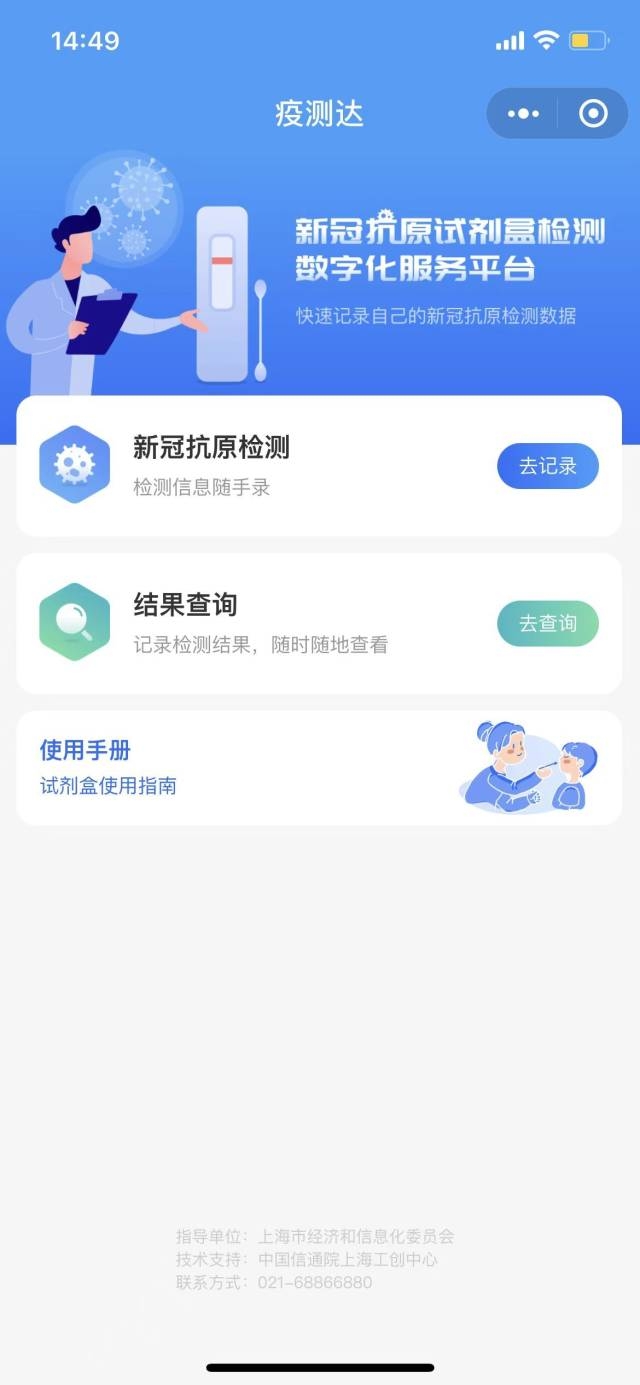Open the 使用手册 guide card
640x1385 pixels.
[x=319, y=768]
